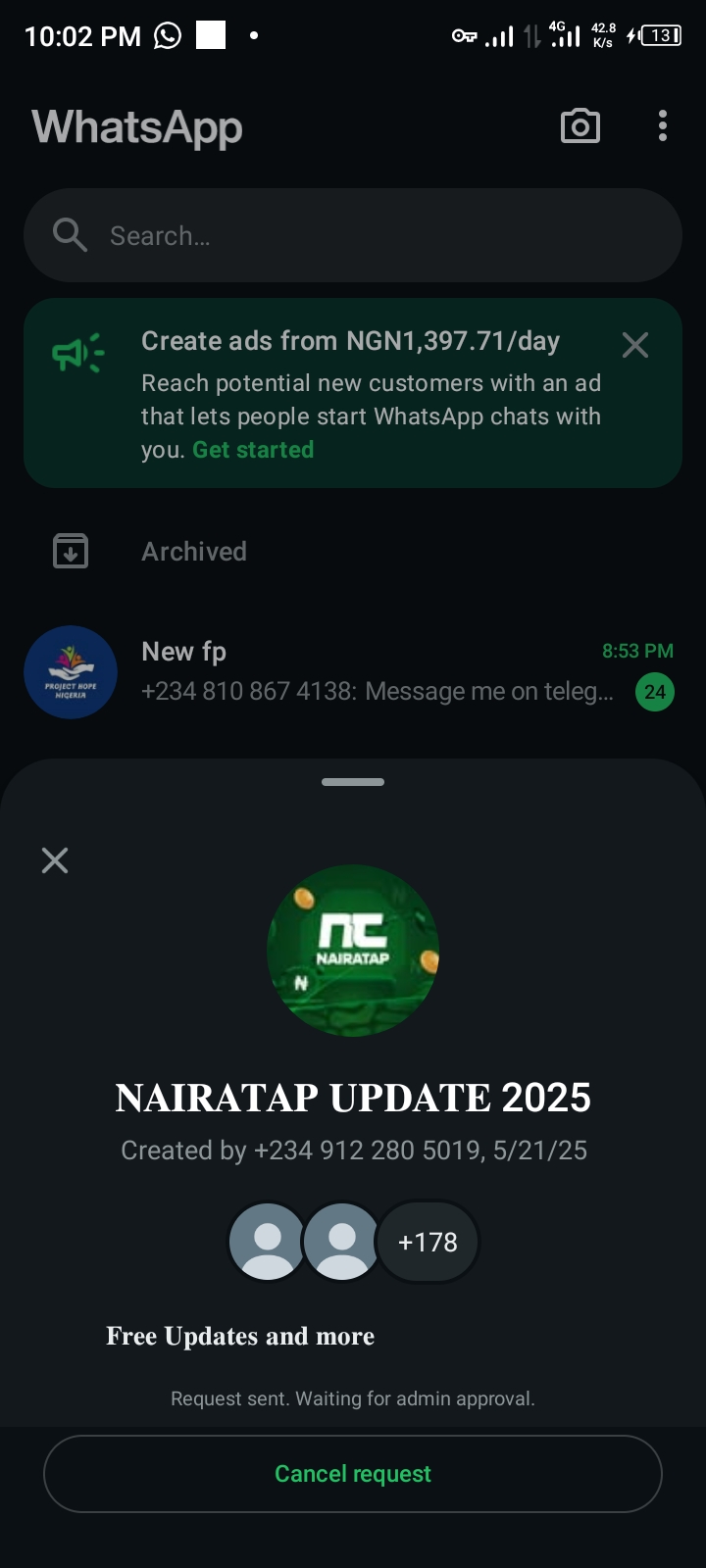View the +178 group members
706x1568 pixels.
point(428,1242)
